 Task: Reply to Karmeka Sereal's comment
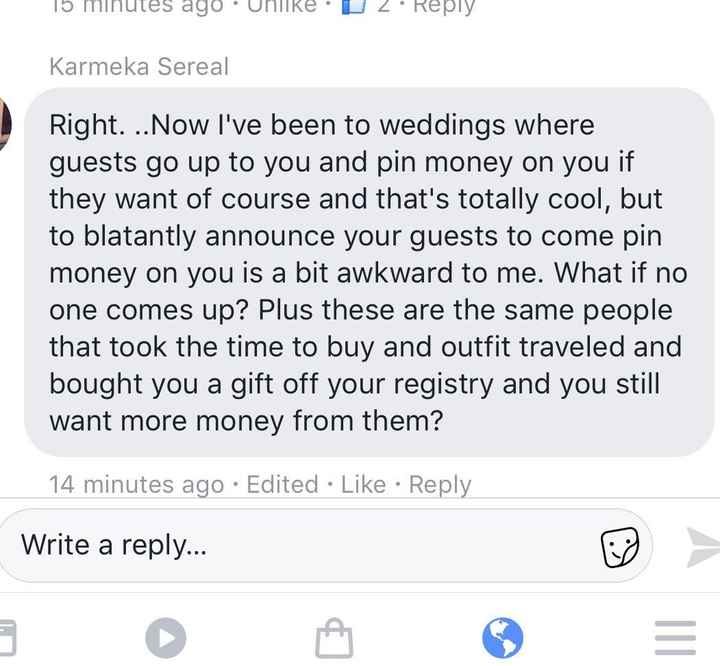tap(440, 485)
